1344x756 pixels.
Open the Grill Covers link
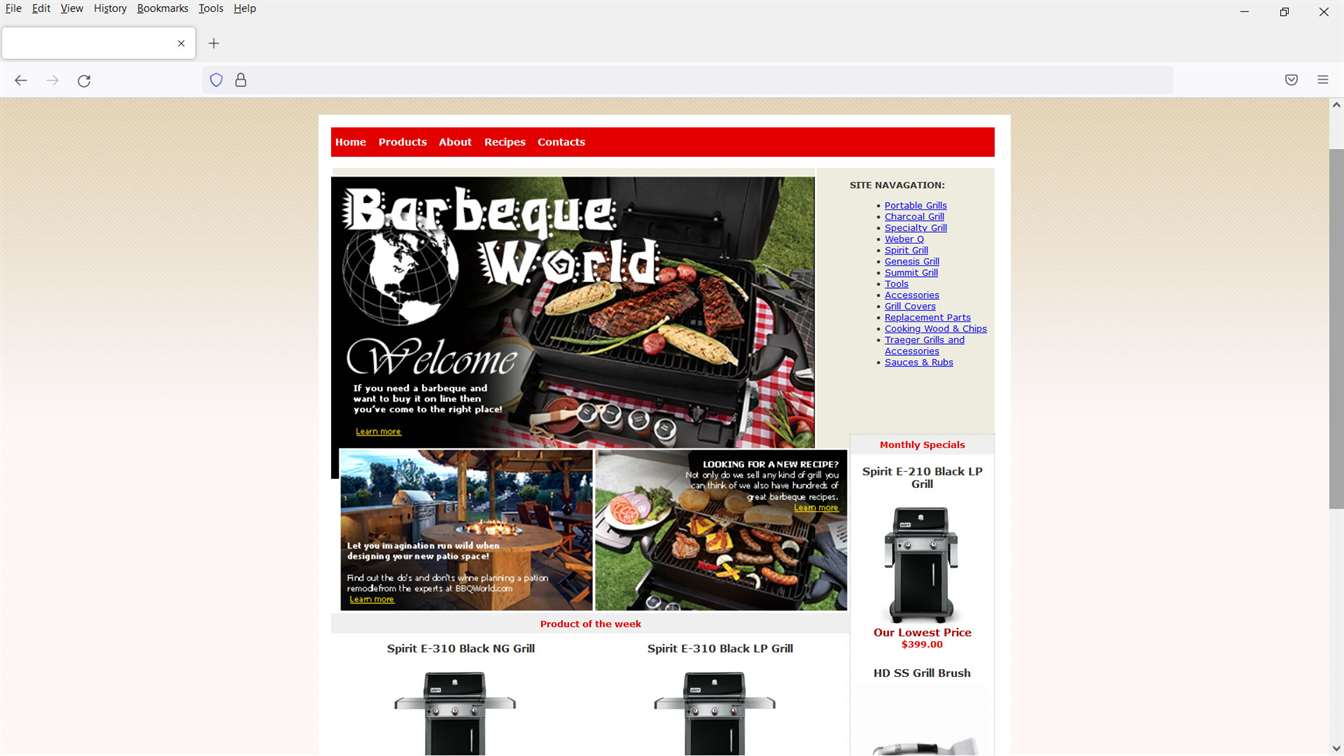point(910,307)
